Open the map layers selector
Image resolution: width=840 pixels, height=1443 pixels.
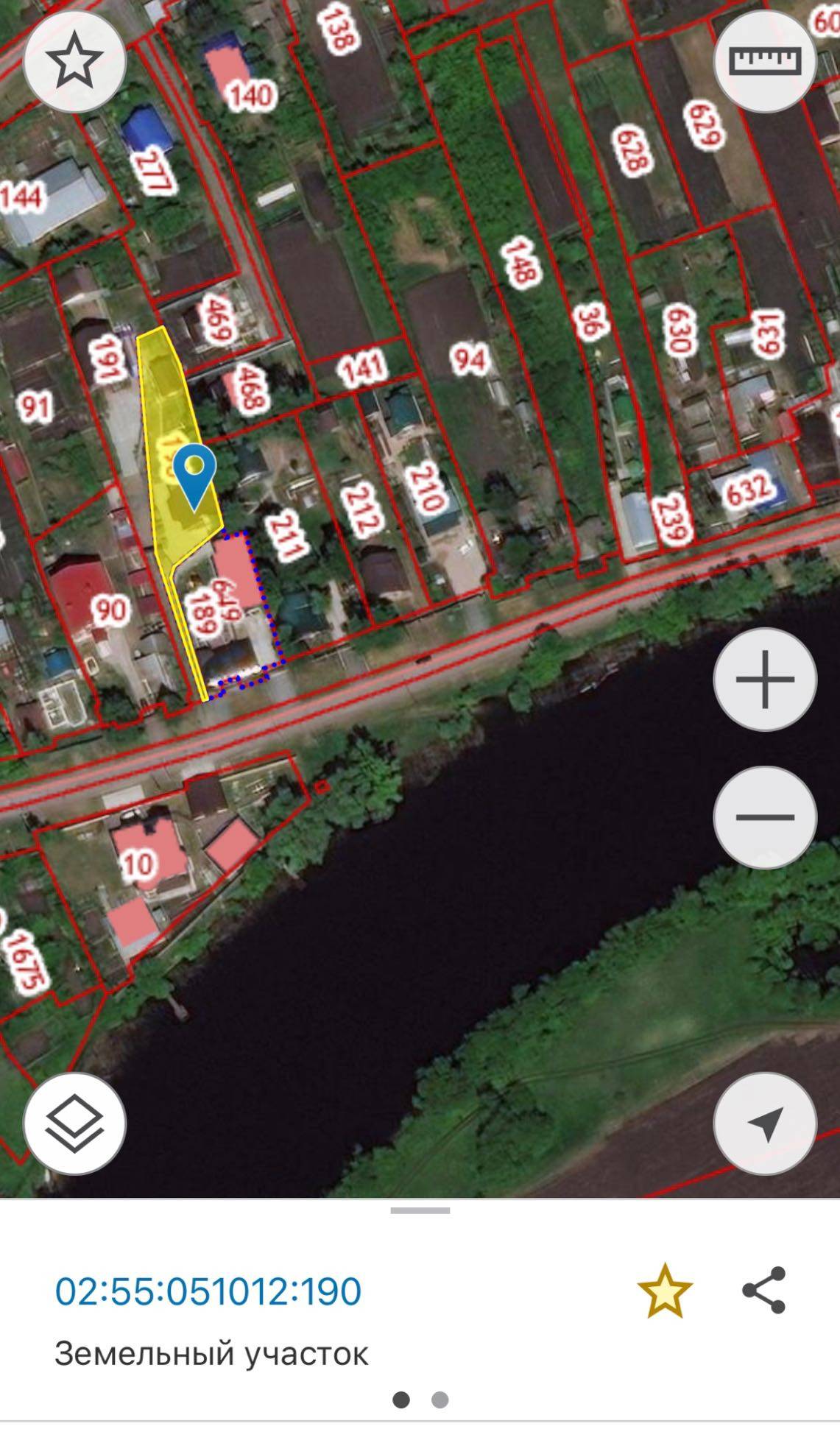click(74, 1123)
